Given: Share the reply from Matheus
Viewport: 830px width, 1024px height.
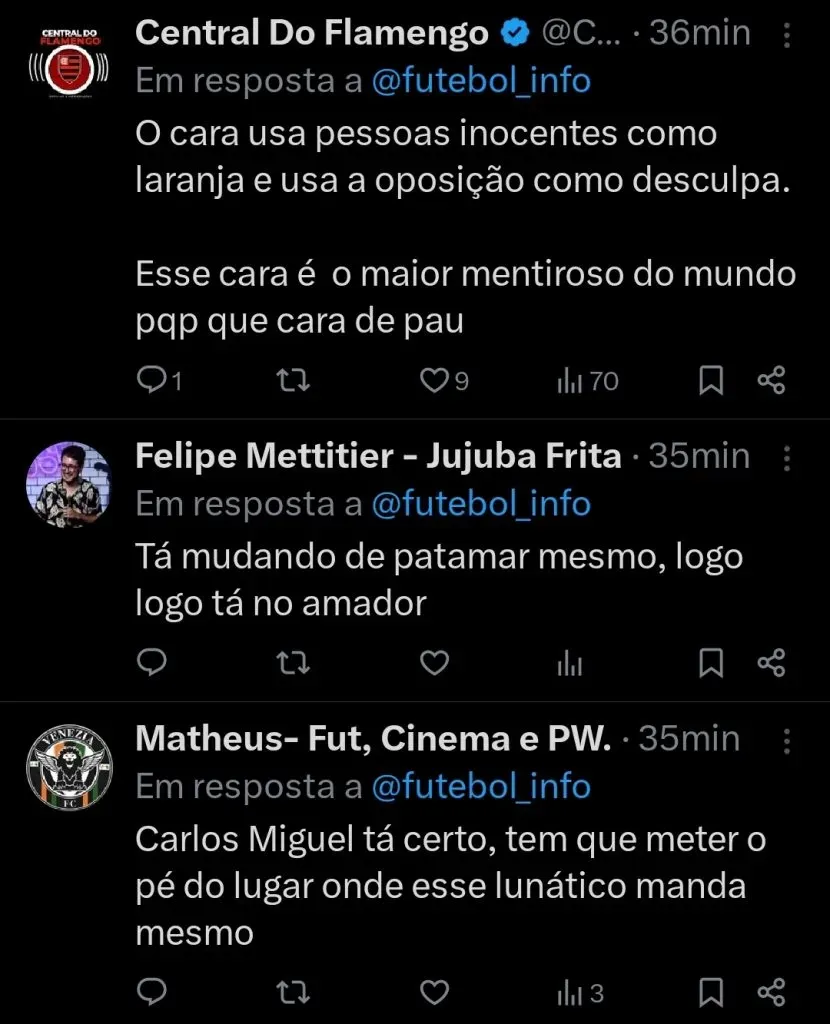Looking at the screenshot, I should [771, 992].
